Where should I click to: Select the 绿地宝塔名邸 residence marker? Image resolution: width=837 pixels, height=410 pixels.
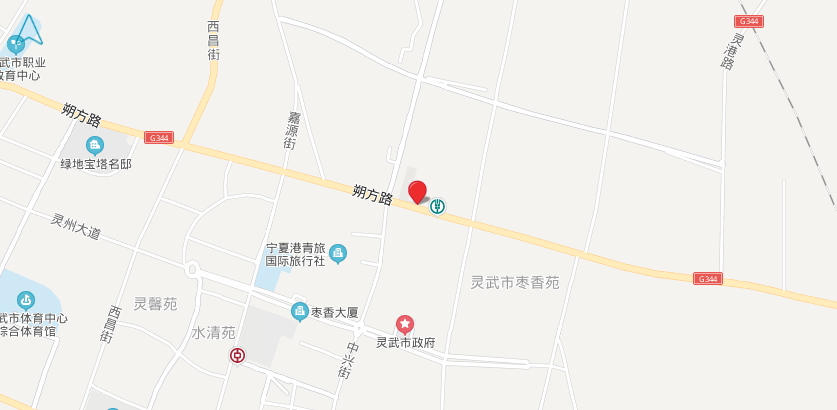coord(95,146)
